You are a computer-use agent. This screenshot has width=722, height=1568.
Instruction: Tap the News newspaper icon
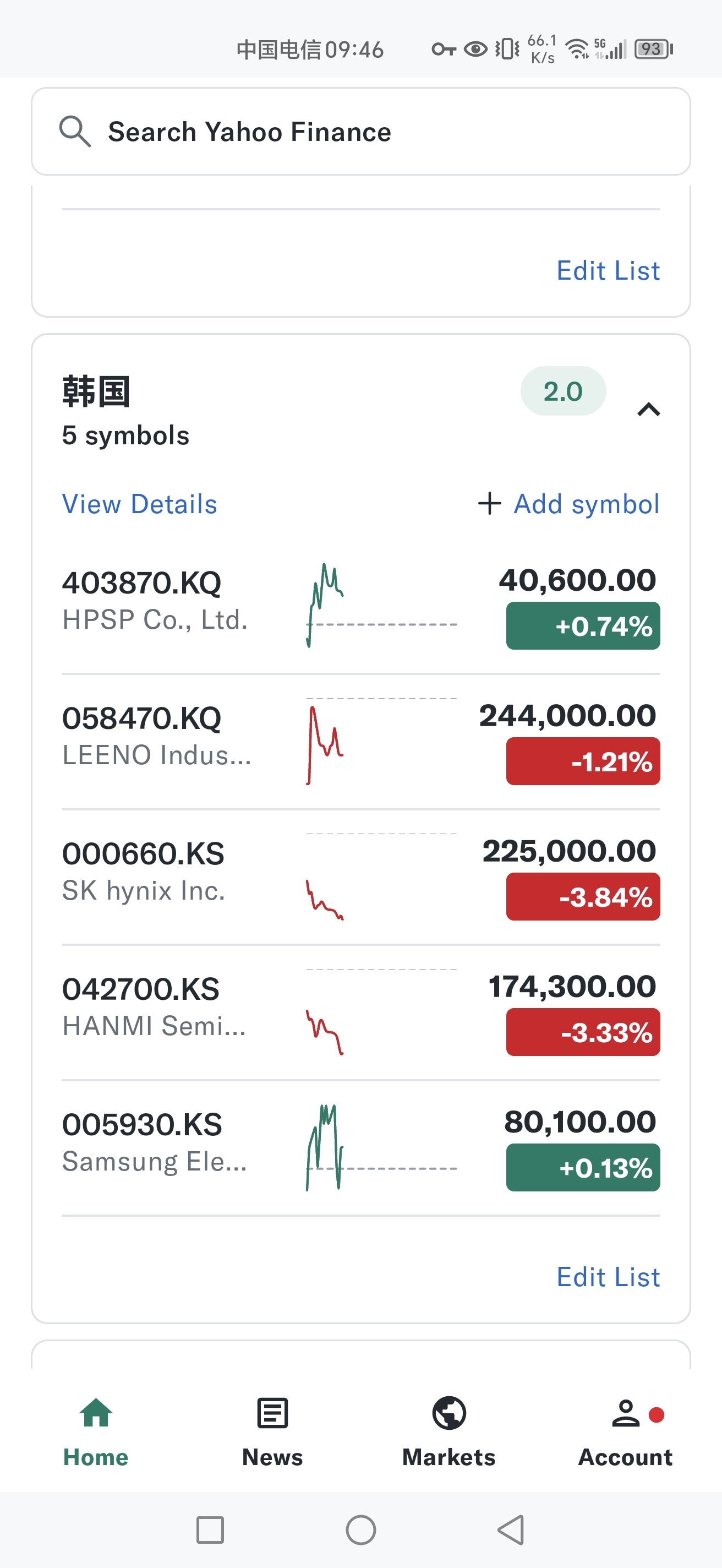coord(272,1412)
